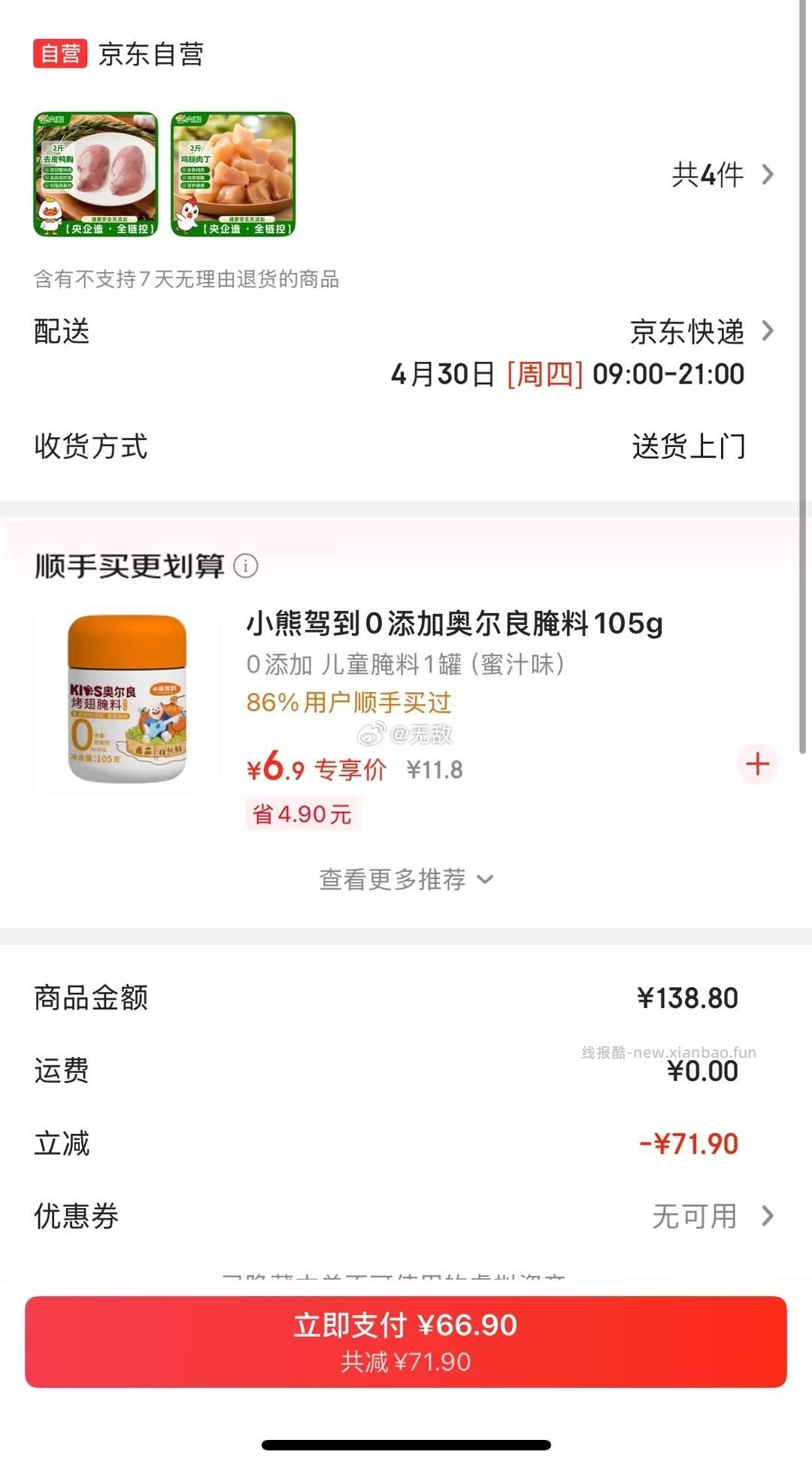
Task: Click the 含有不支持7天无理由退货 notice link
Action: 186,281
